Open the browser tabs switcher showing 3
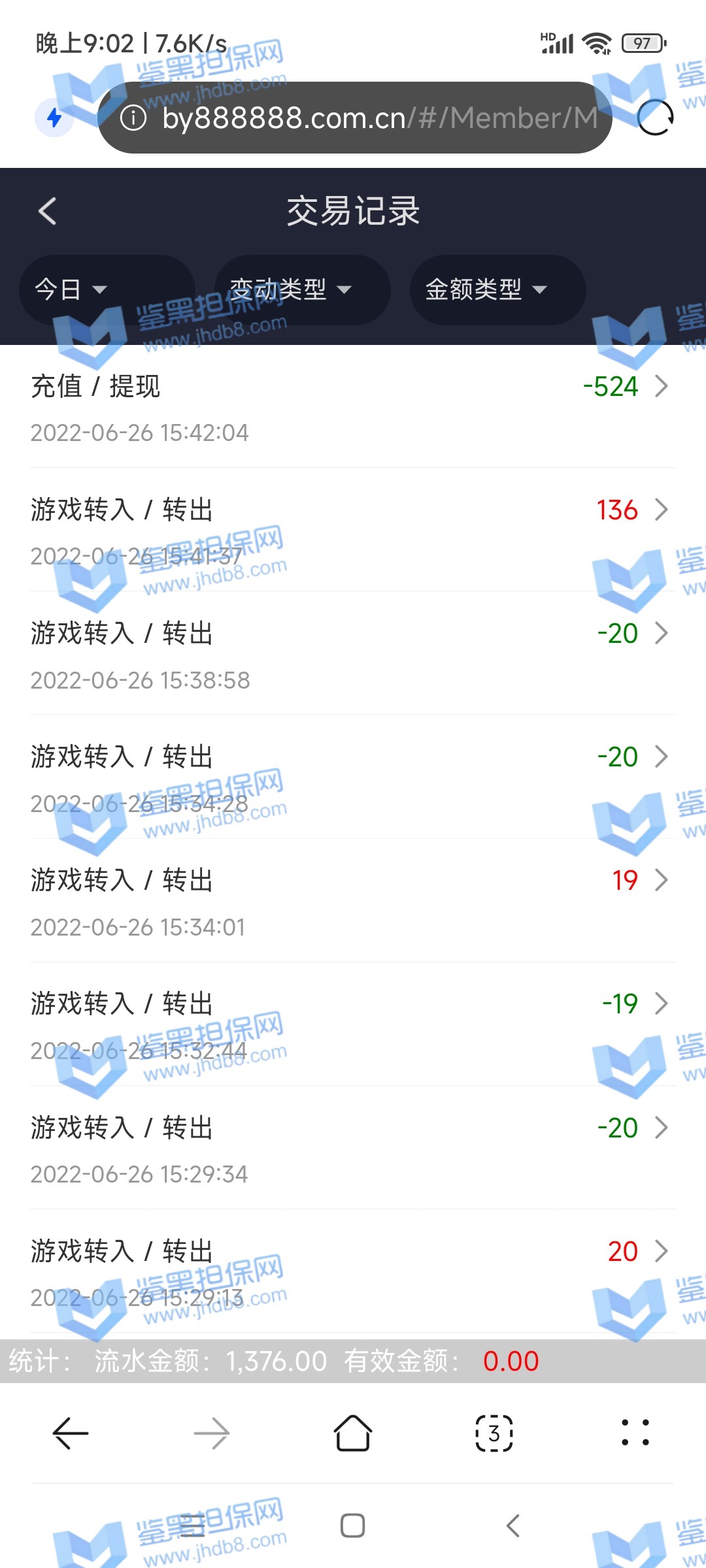Screen dimensions: 706x1568 (x=494, y=1433)
